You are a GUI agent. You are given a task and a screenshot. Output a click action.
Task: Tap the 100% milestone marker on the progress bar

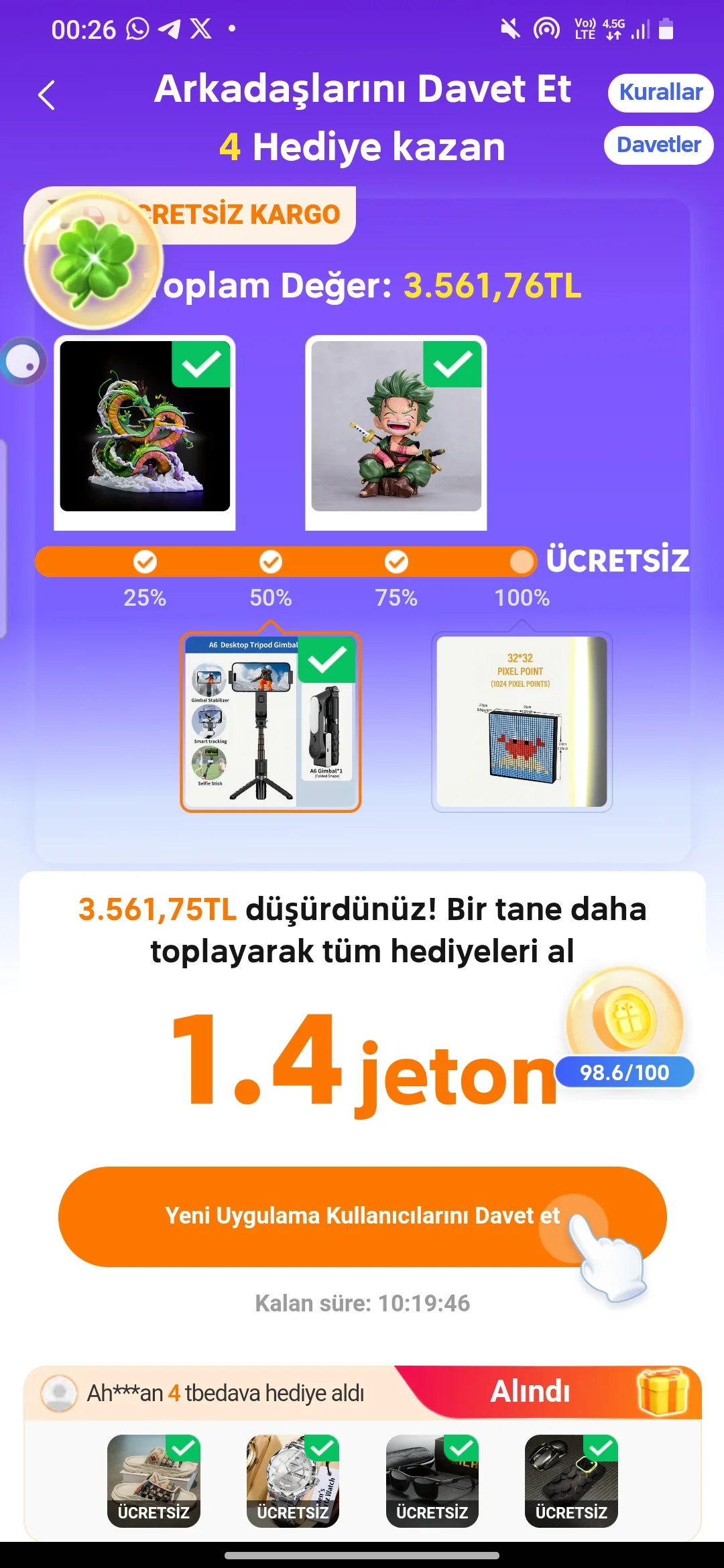pos(523,562)
